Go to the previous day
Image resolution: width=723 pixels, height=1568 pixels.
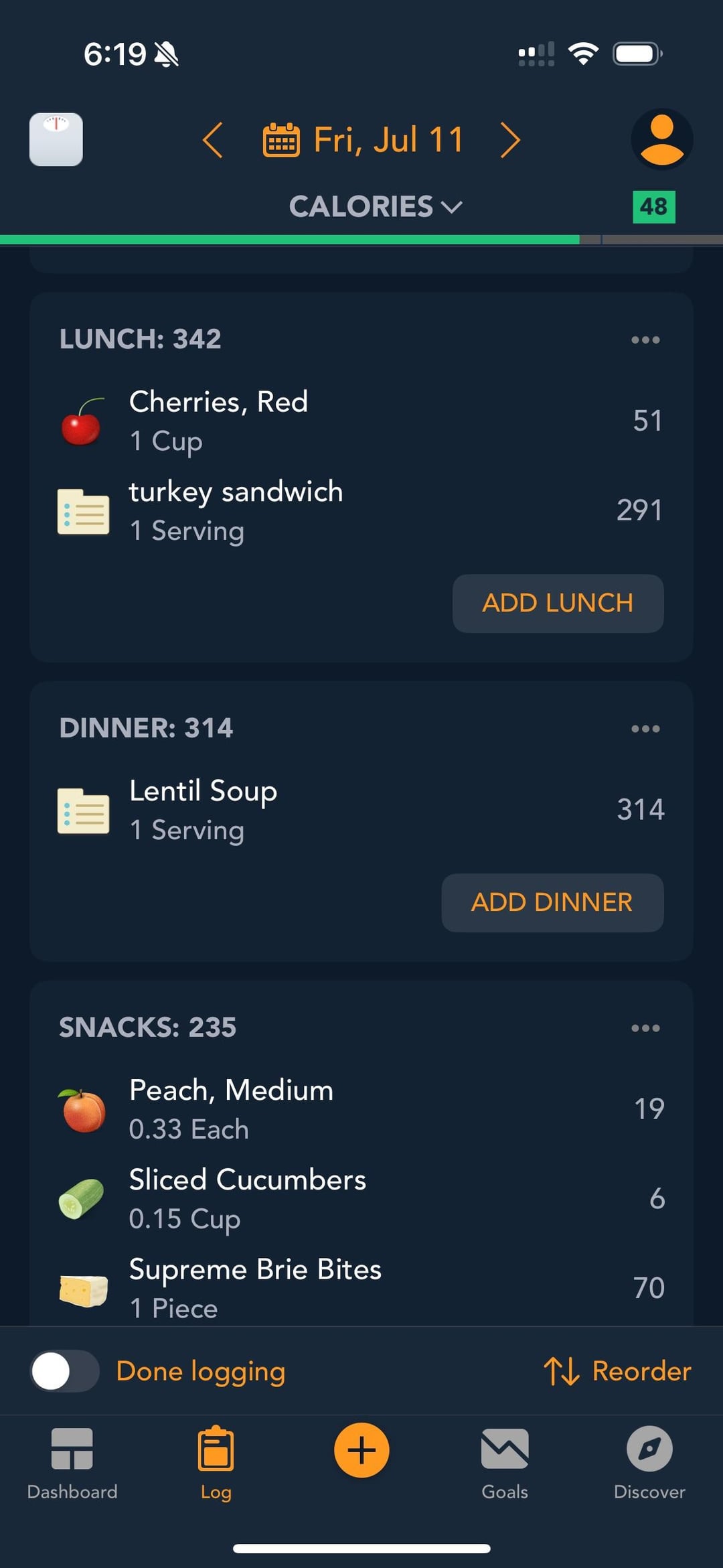pyautogui.click(x=212, y=140)
